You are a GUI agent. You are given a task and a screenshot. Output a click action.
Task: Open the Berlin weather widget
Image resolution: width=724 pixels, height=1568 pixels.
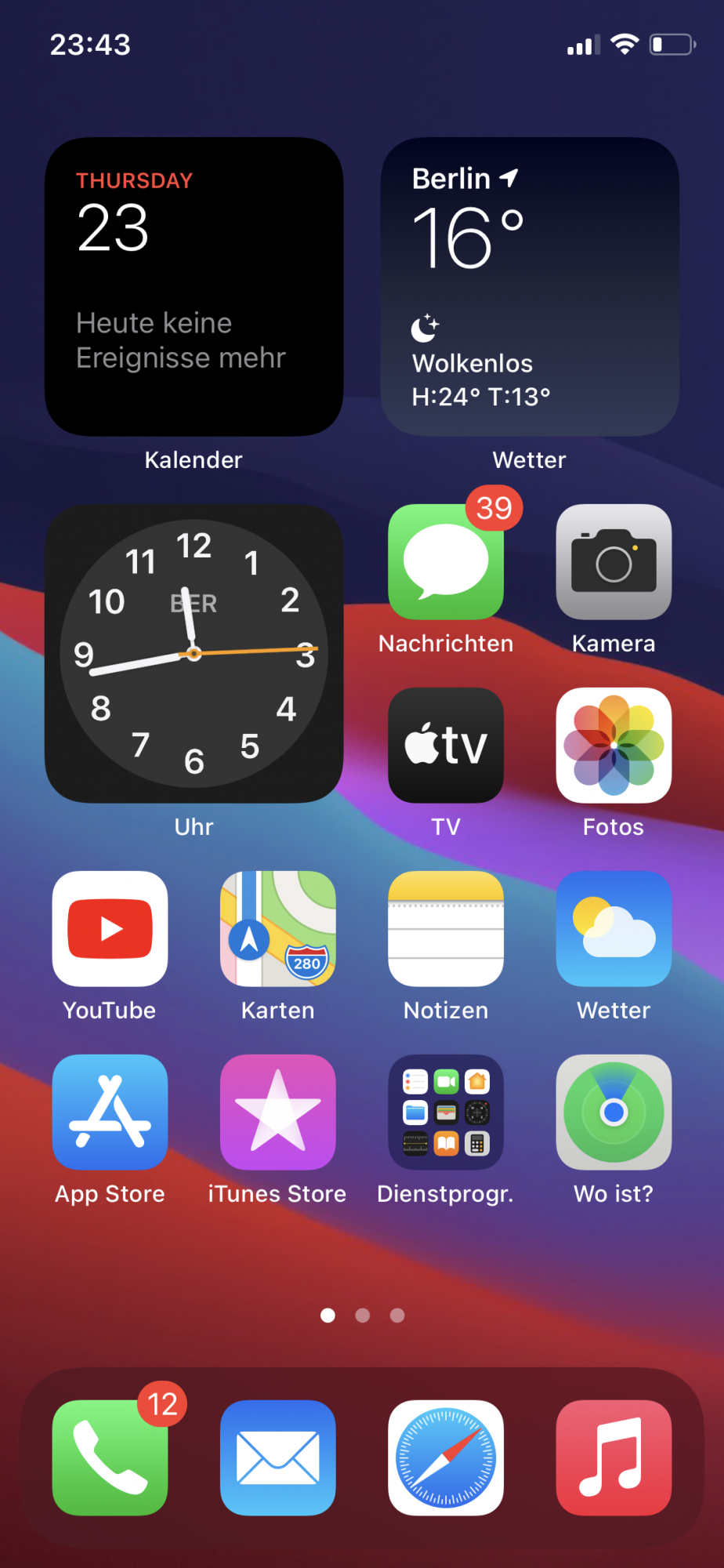530,287
